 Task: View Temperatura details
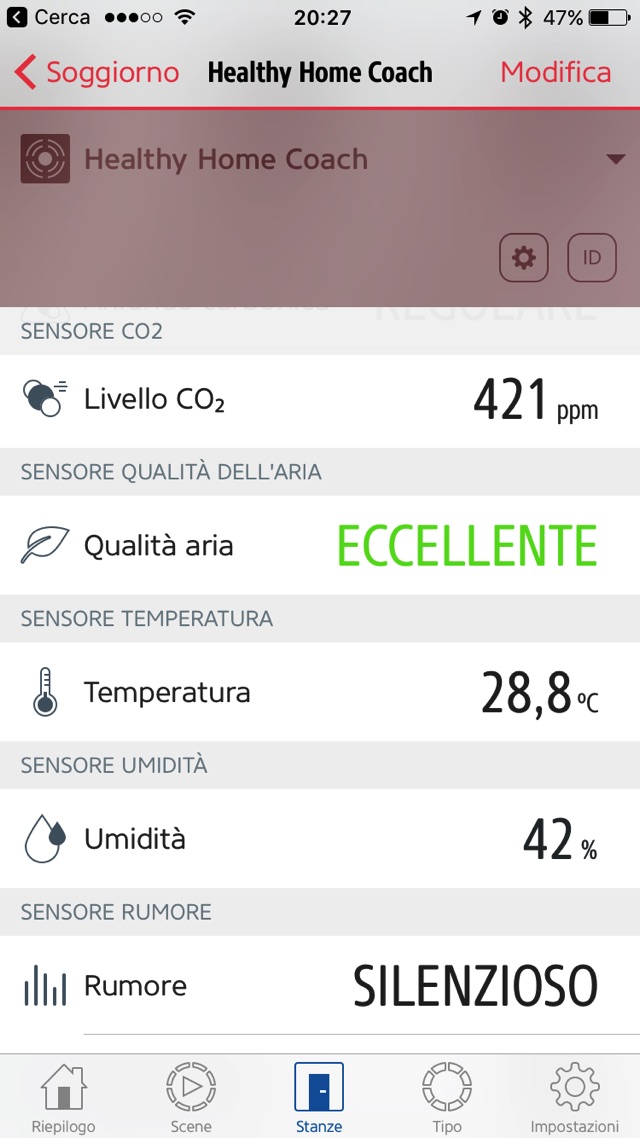320,693
